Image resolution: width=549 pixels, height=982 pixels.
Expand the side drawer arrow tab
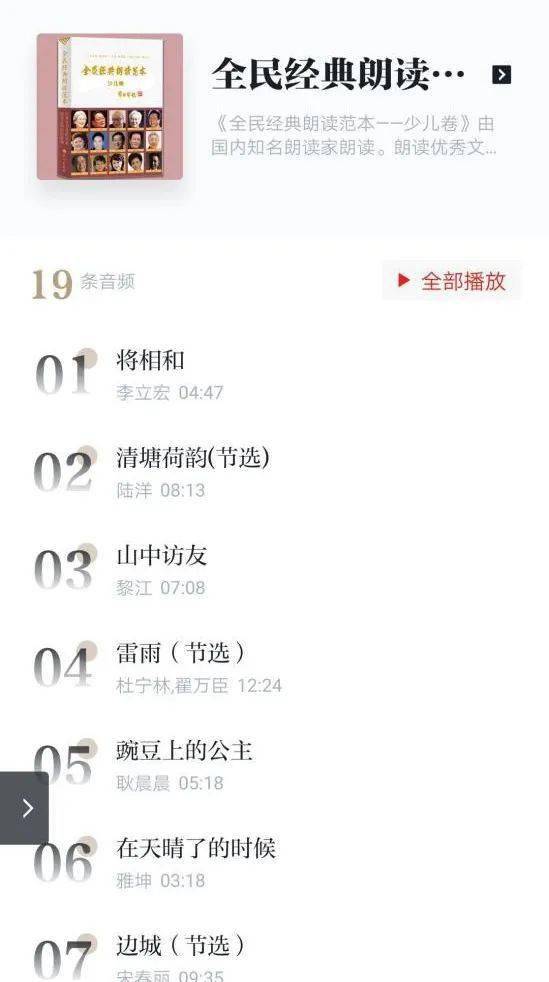point(24,808)
